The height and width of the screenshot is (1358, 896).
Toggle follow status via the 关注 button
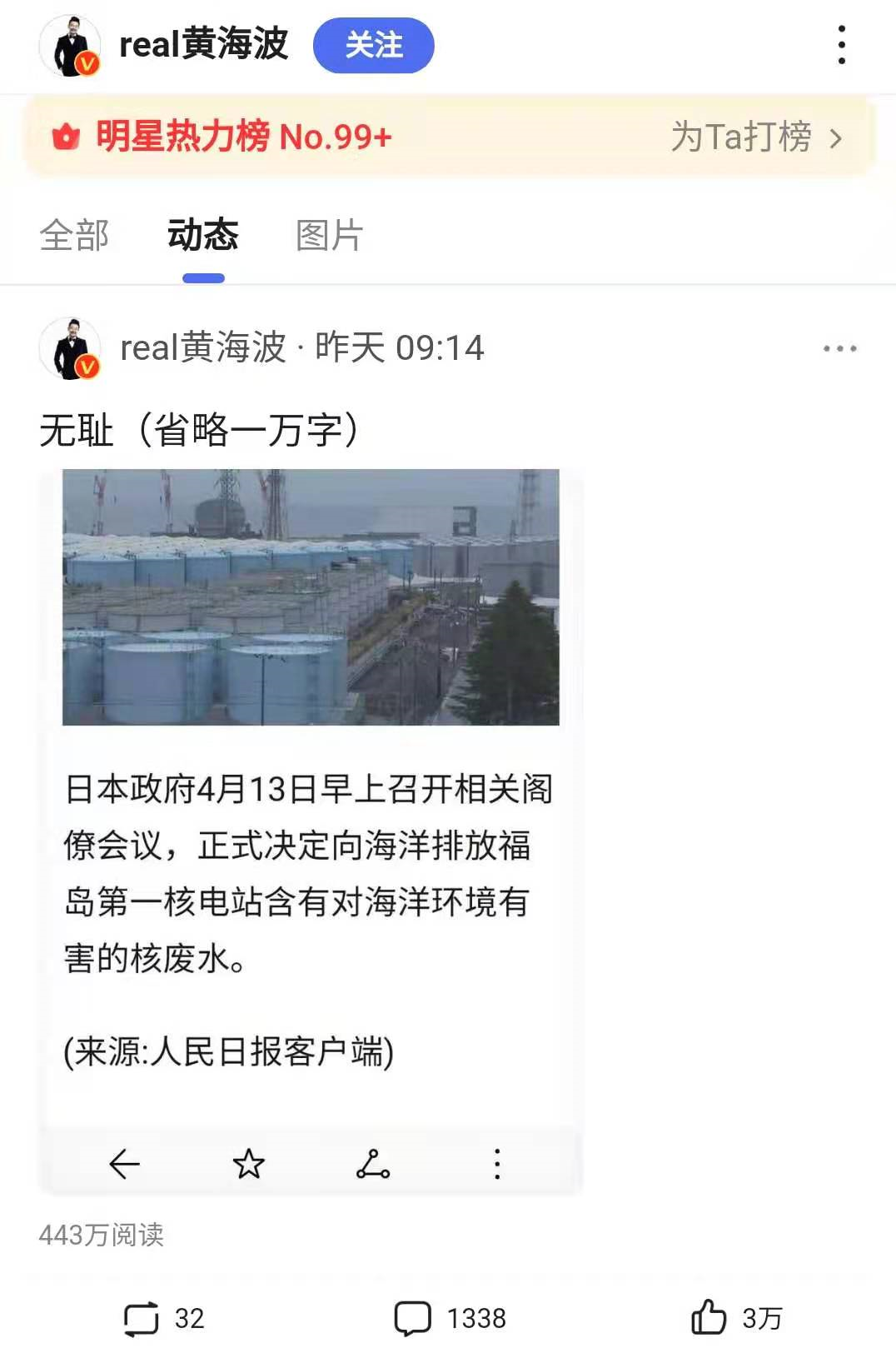click(375, 46)
